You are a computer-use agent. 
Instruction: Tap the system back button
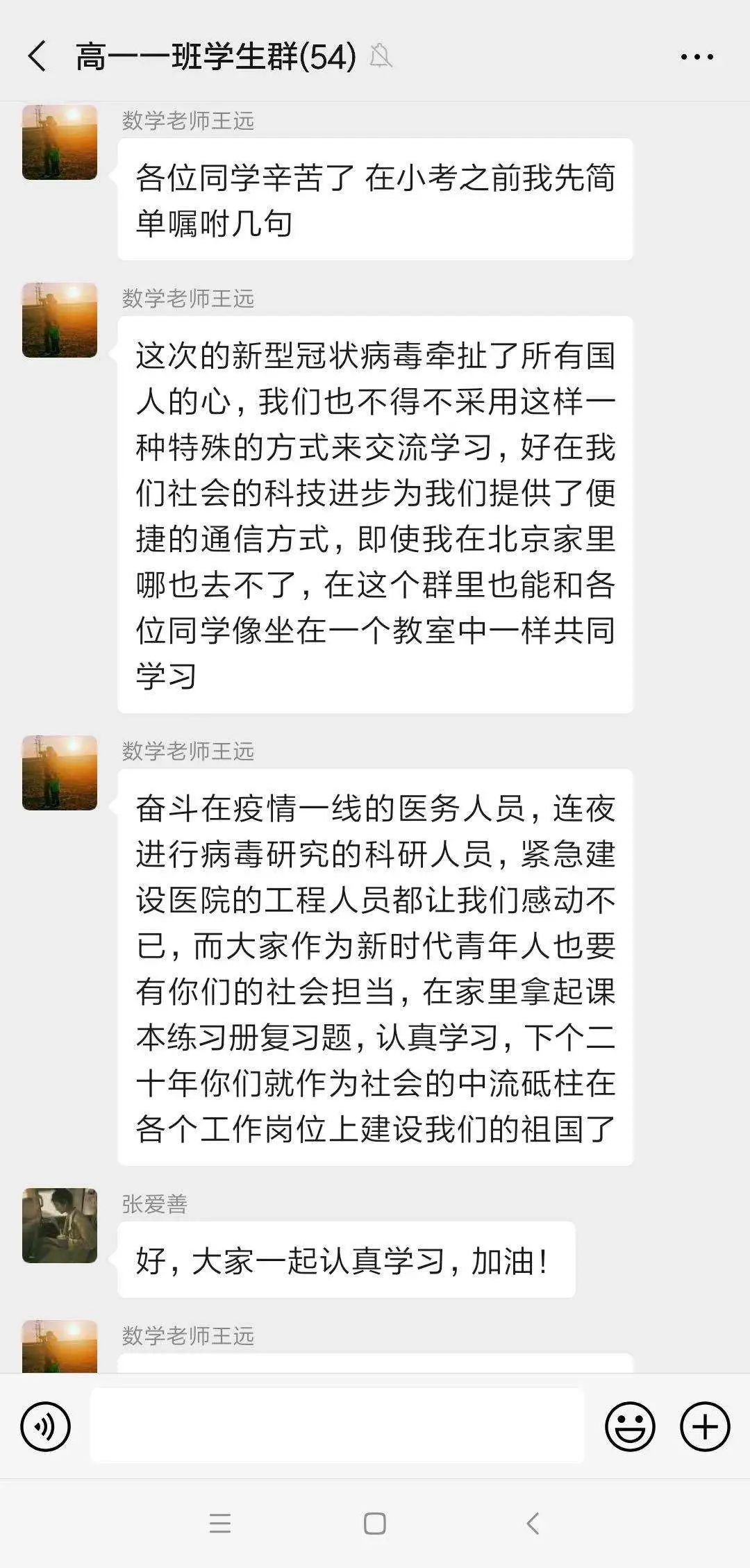[x=533, y=1524]
